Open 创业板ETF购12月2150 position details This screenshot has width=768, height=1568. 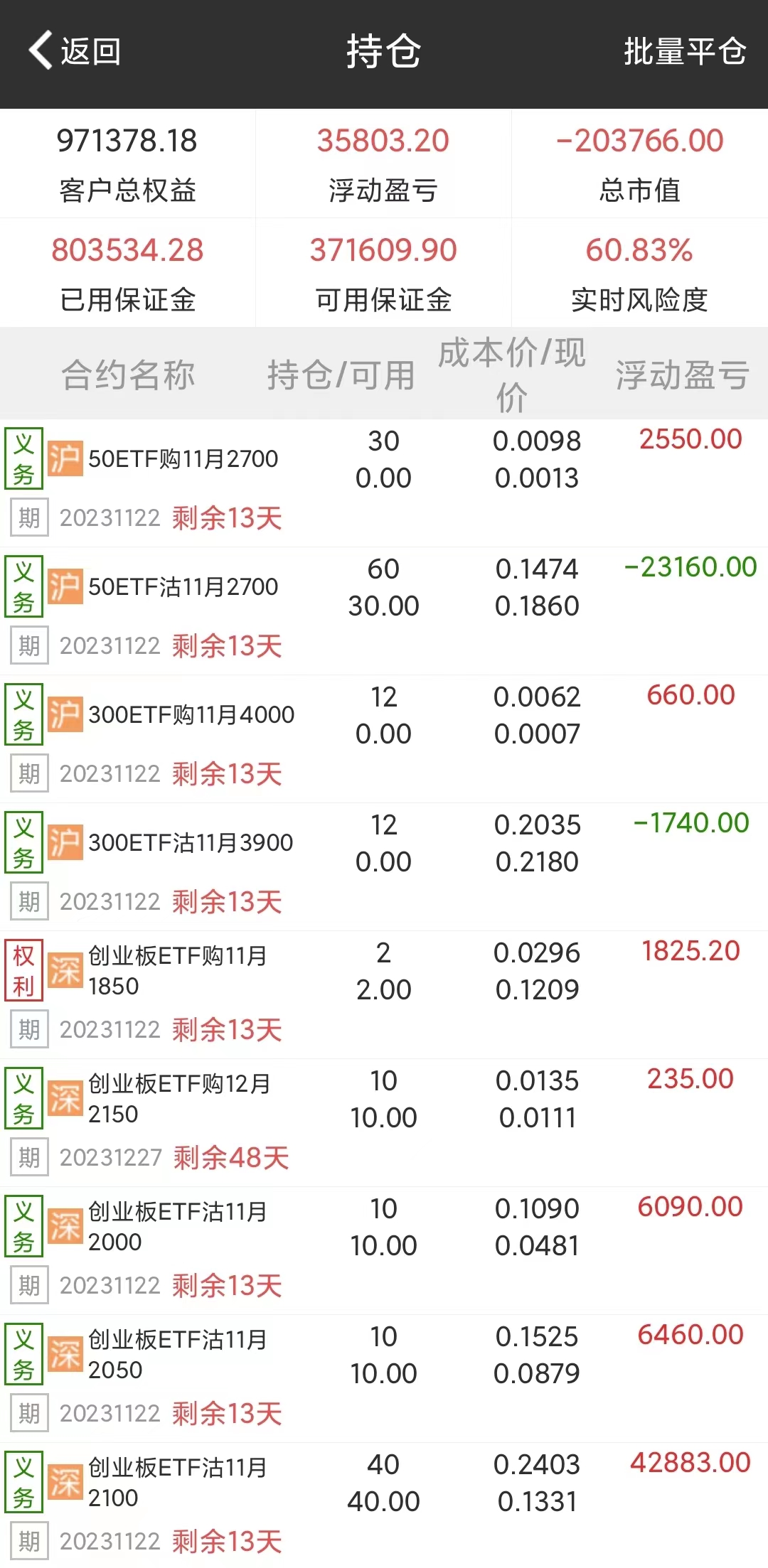click(x=178, y=1099)
